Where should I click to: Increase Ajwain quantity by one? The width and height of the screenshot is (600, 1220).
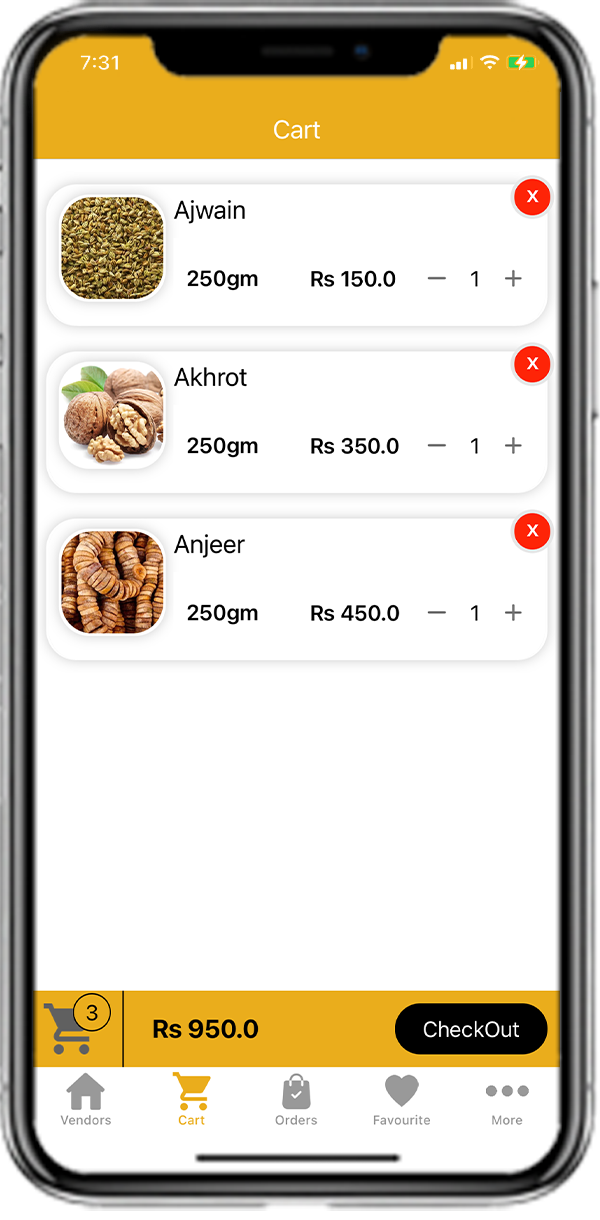513,279
